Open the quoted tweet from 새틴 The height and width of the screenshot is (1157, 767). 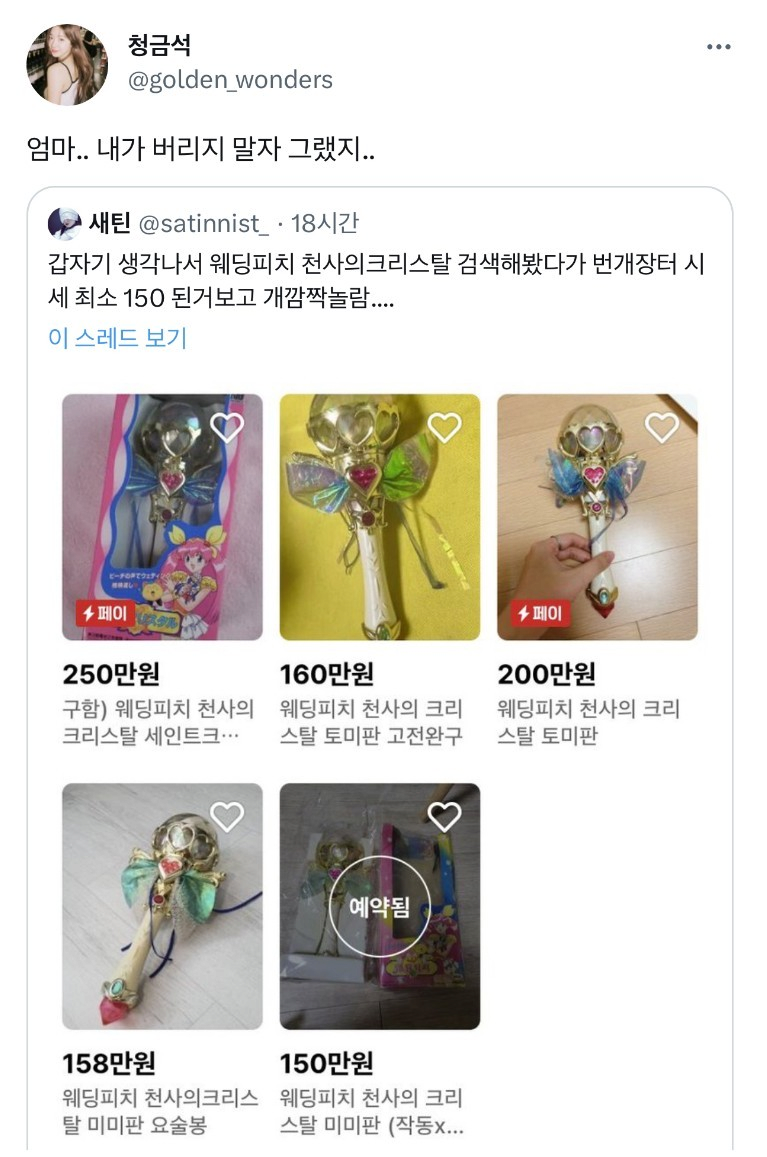tap(380, 282)
